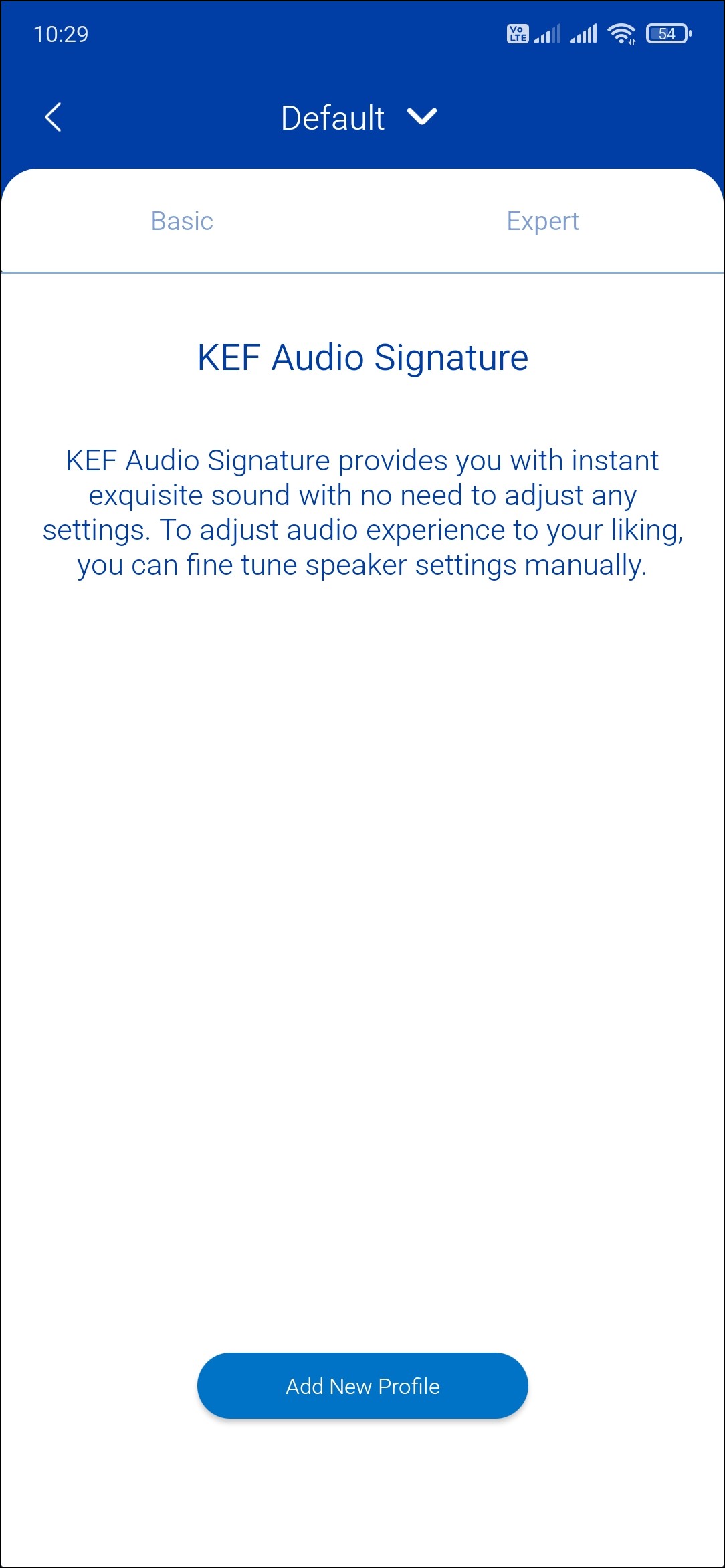Switch to the Expert tab
This screenshot has width=725, height=1568.
click(x=542, y=221)
